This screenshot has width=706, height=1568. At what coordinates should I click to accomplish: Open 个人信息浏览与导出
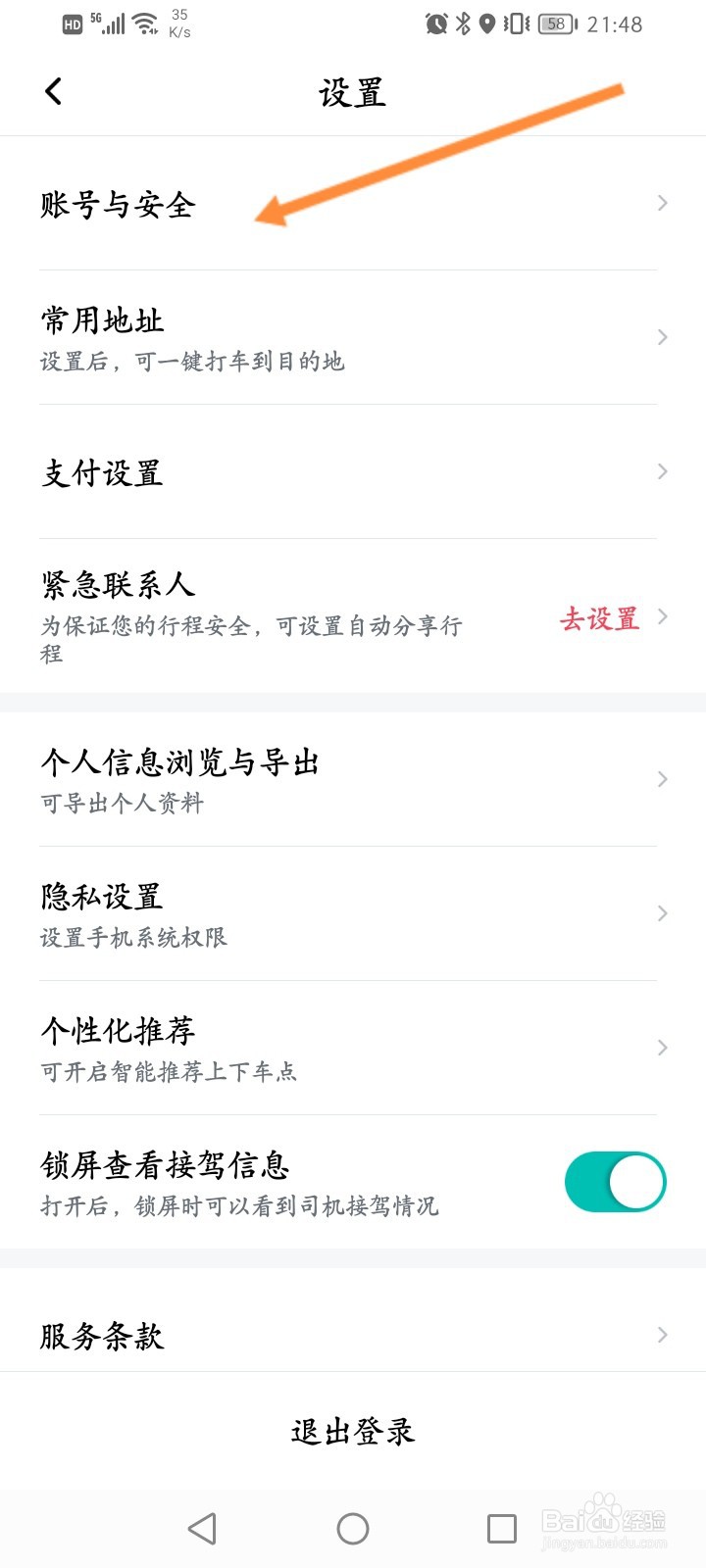353,779
